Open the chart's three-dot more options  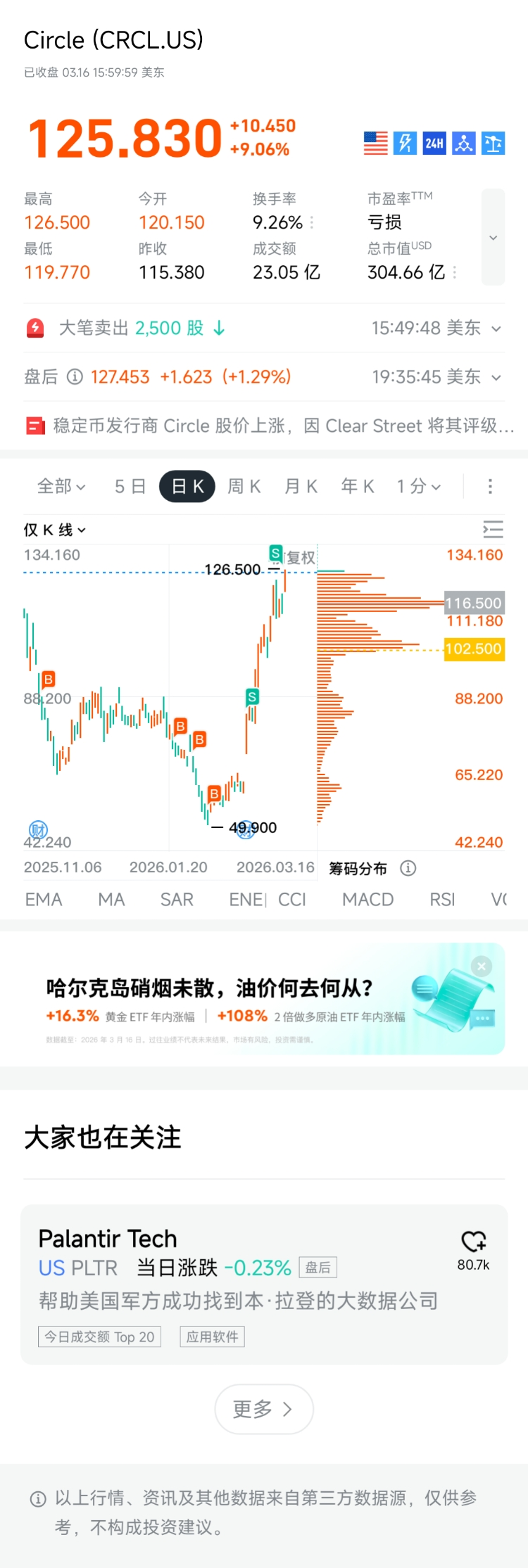pyautogui.click(x=490, y=486)
